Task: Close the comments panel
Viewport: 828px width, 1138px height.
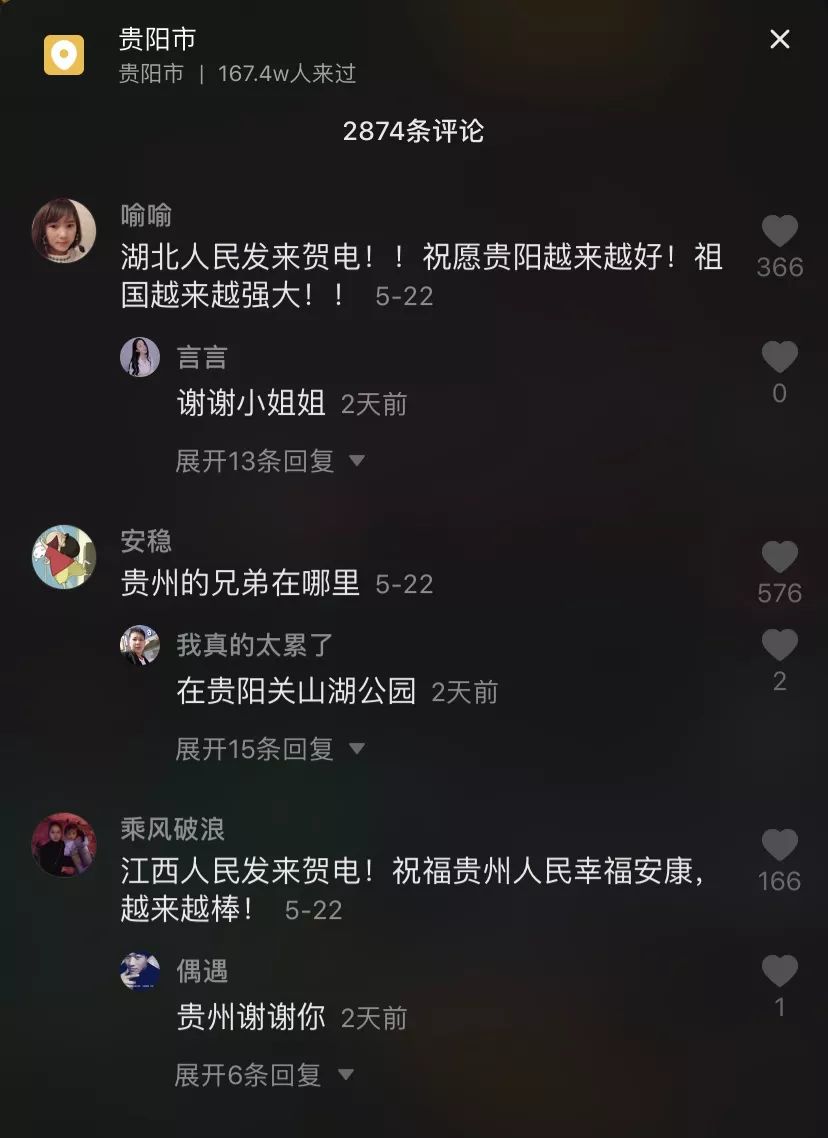Action: tap(779, 39)
